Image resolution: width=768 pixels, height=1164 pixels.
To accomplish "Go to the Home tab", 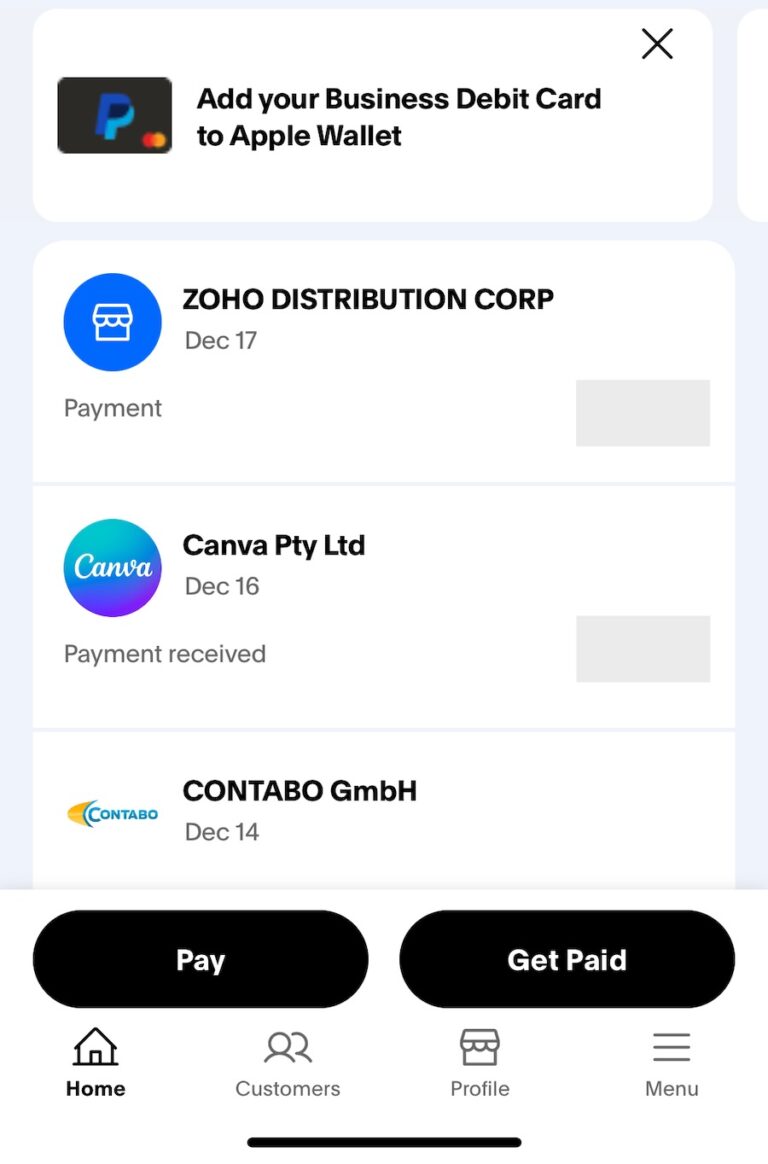I will point(96,1062).
